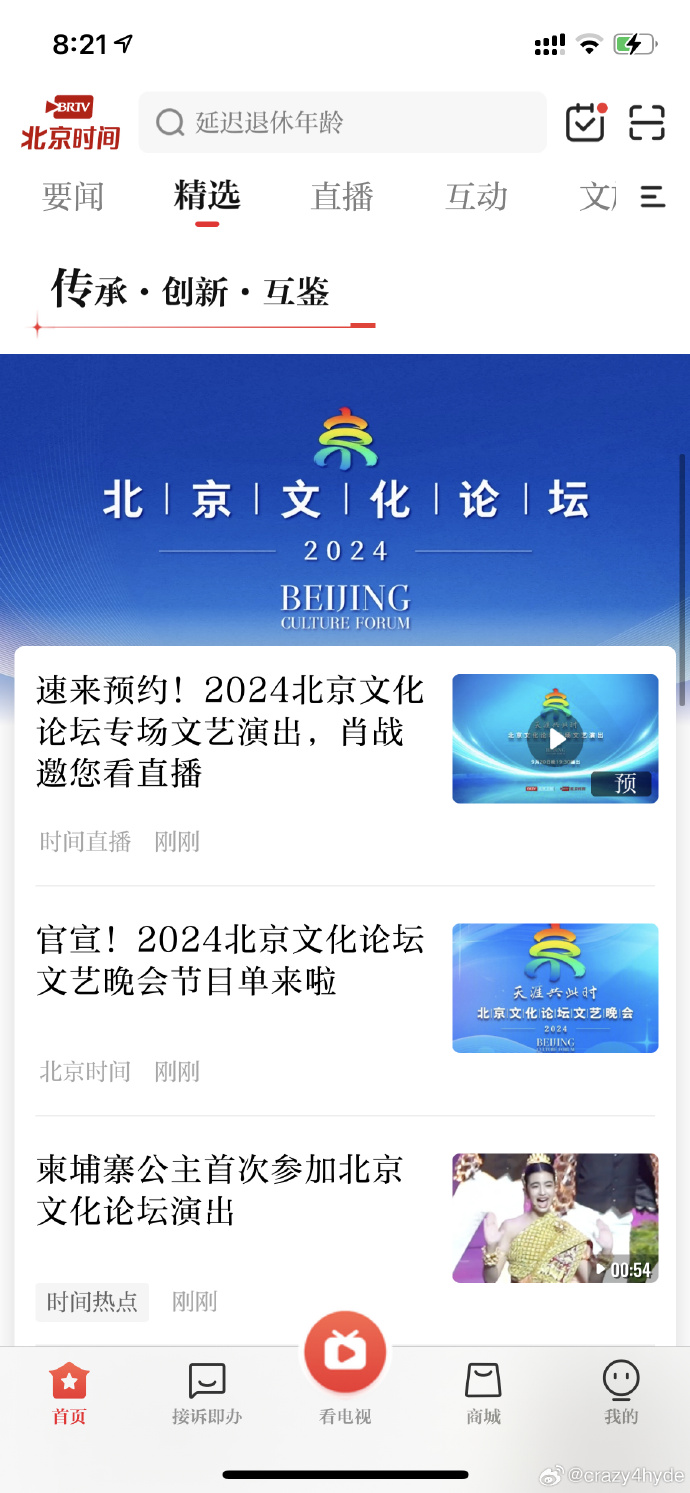Open the calendar check-in icon
690x1493 pixels.
585,122
